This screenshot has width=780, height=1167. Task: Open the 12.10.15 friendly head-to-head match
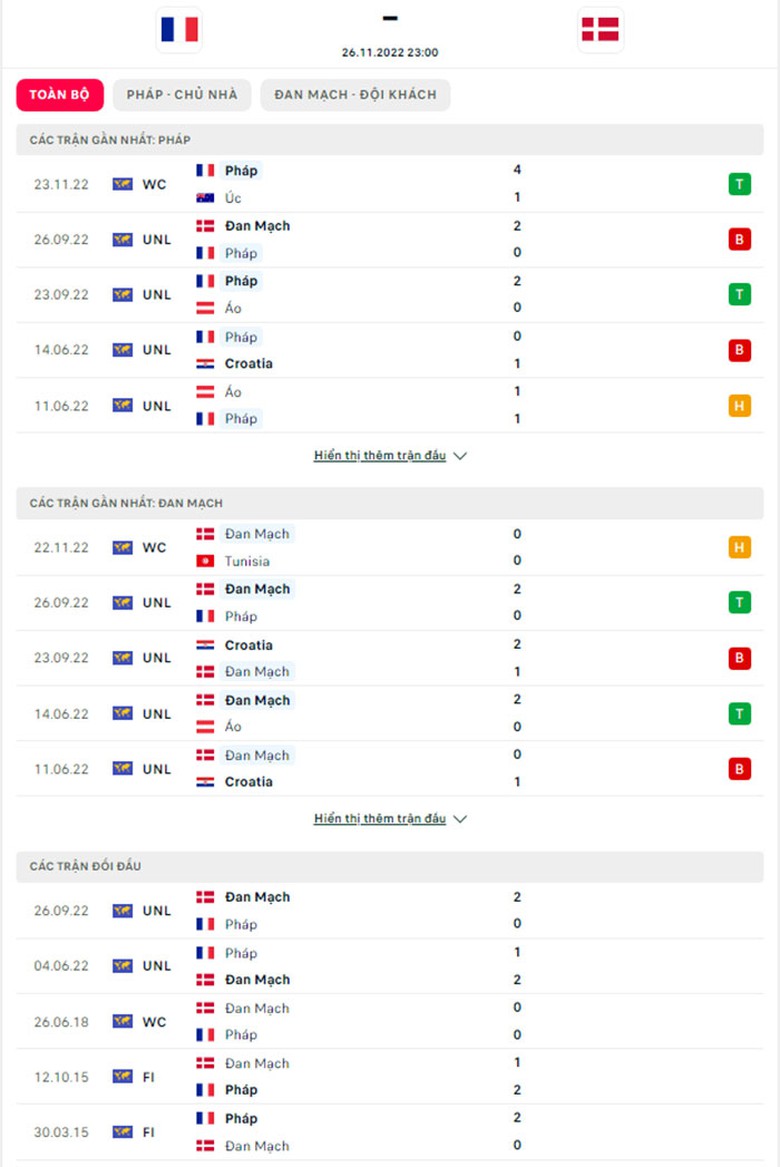click(x=380, y=1076)
